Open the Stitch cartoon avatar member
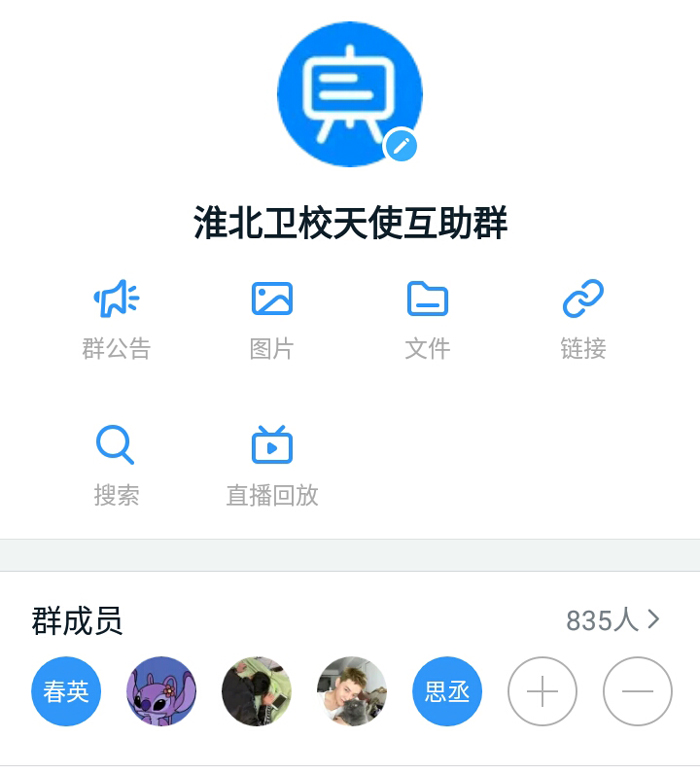The height and width of the screenshot is (774, 700). (162, 691)
